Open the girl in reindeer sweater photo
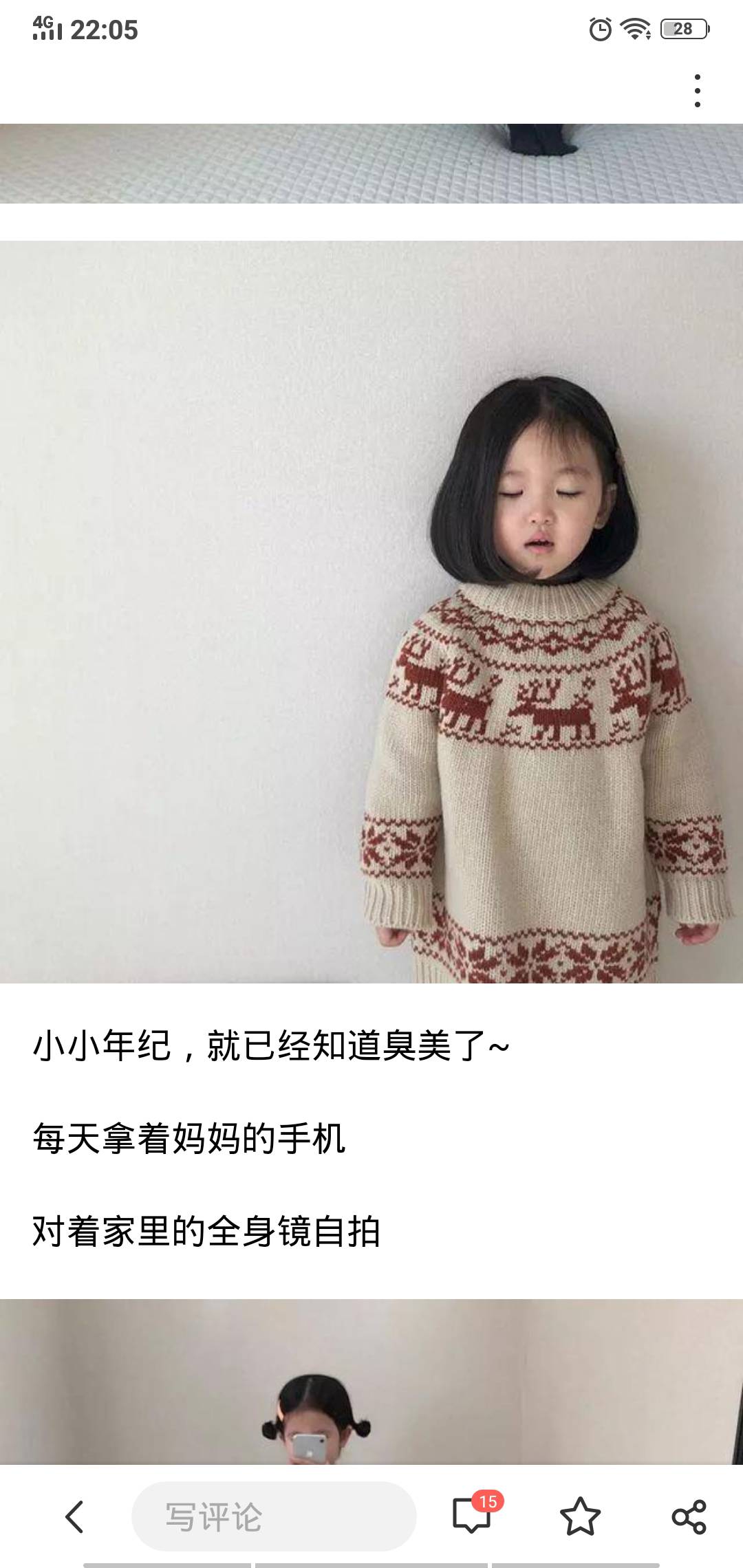The height and width of the screenshot is (1568, 743). [x=371, y=611]
